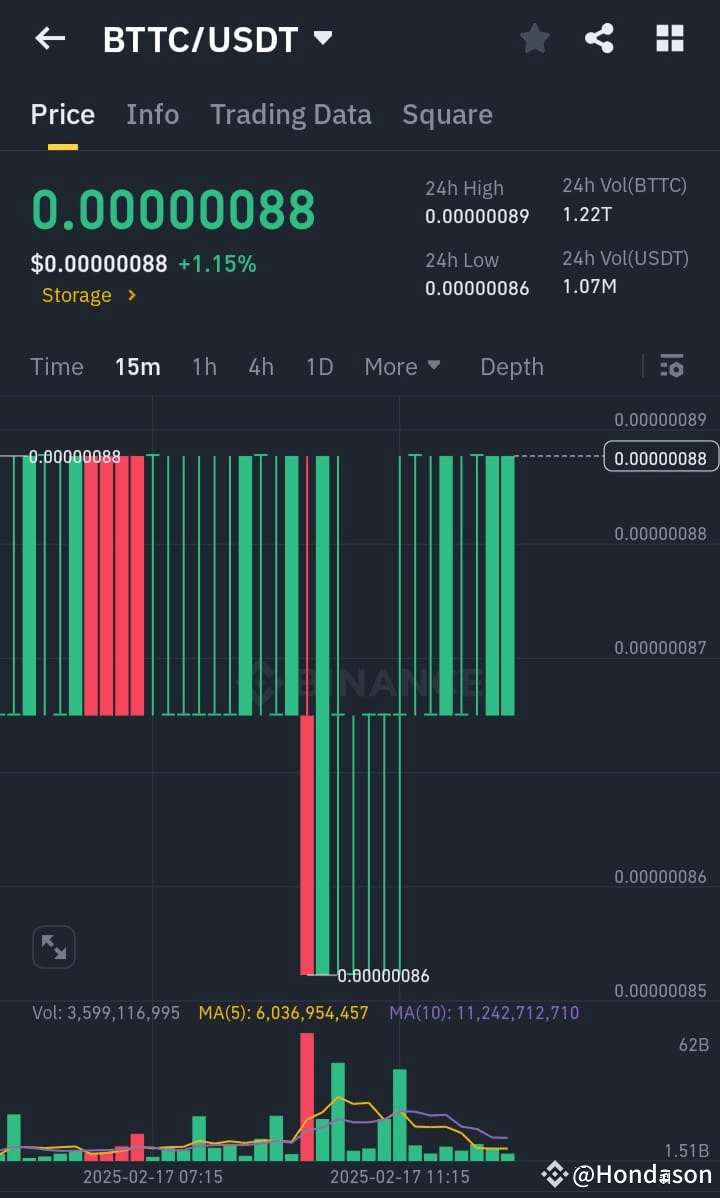720x1198 pixels.
Task: Switch to the 1D candle interval
Action: click(x=319, y=366)
